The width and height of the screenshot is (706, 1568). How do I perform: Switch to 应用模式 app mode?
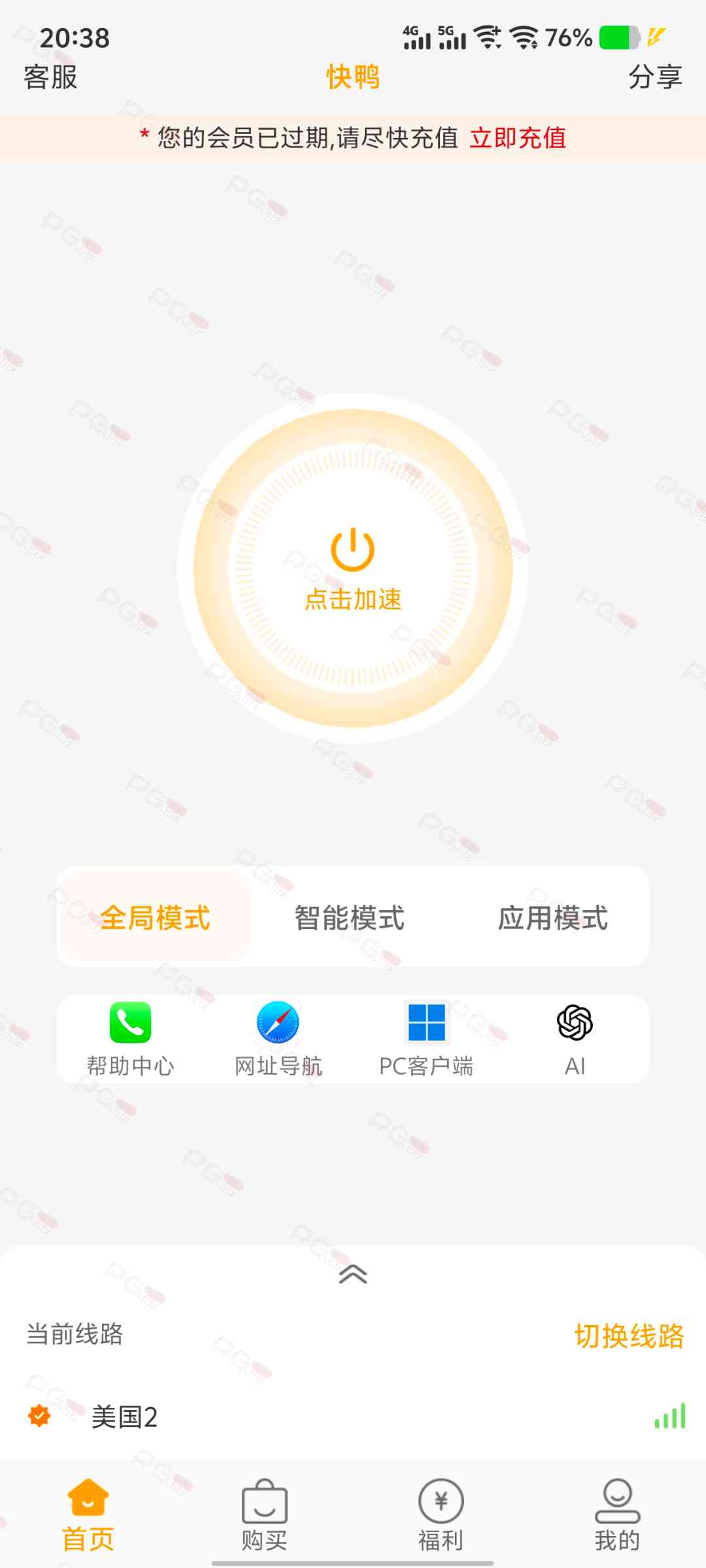[x=552, y=917]
